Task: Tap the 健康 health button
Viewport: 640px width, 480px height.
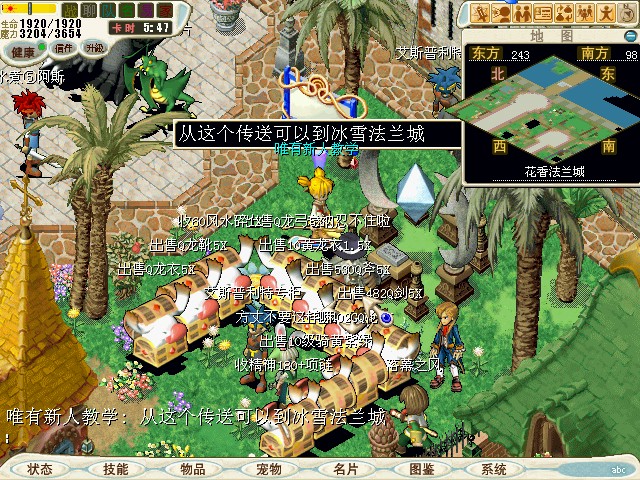Action: tap(22, 50)
